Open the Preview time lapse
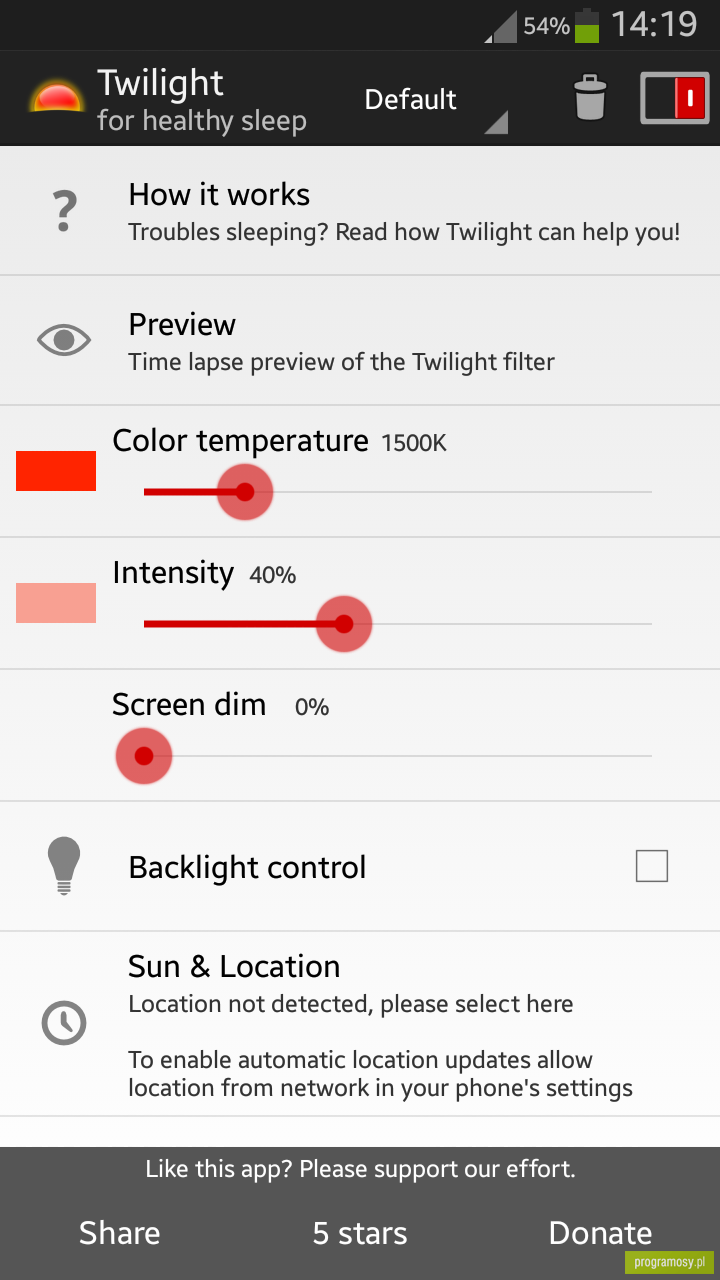 coord(360,341)
